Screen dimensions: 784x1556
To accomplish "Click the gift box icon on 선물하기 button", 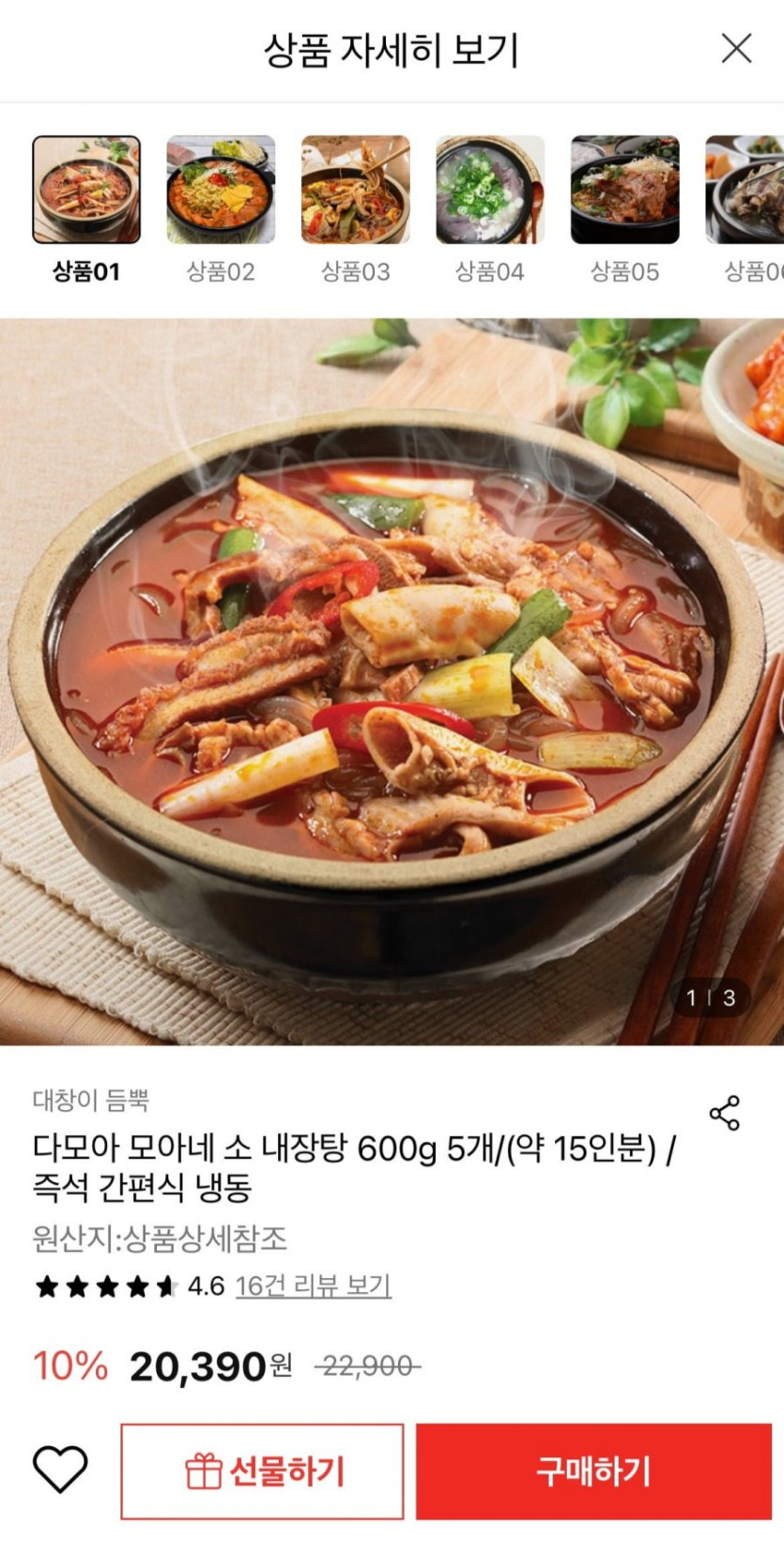I will click(204, 1471).
